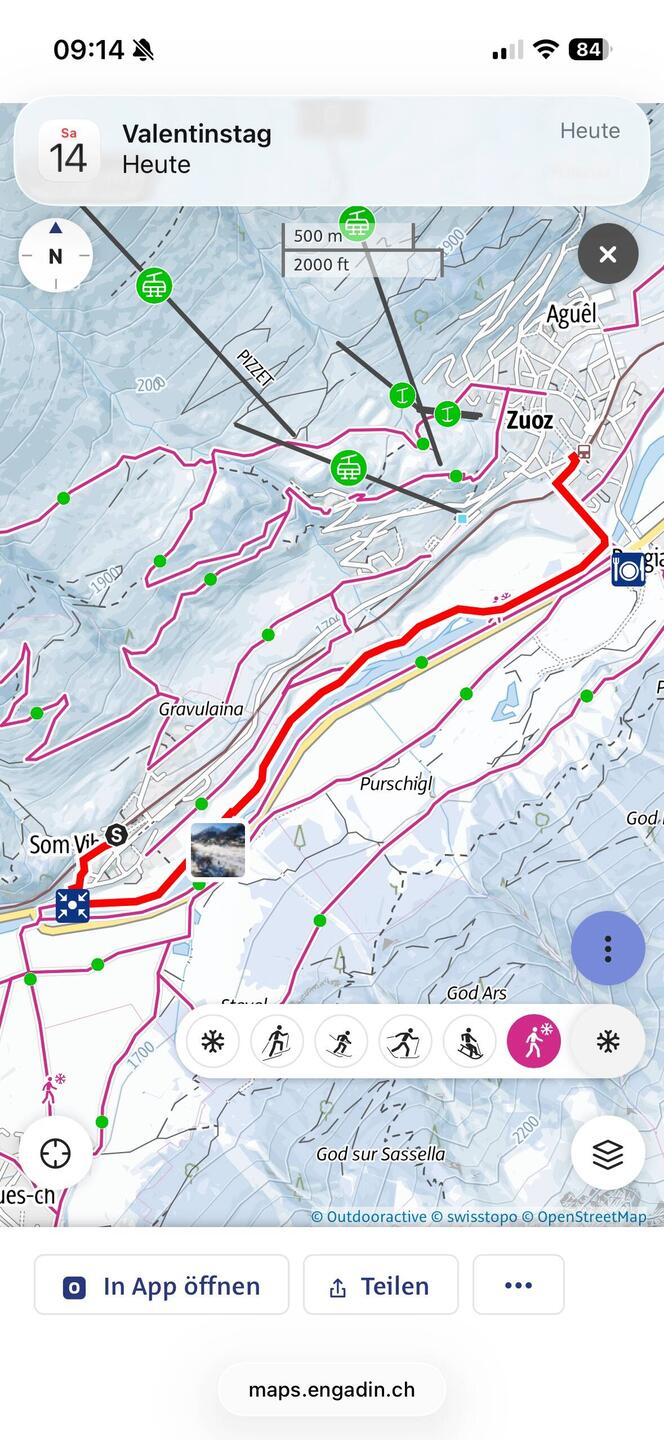
Task: Open the more options button beside Teilen
Action: pyautogui.click(x=518, y=1286)
